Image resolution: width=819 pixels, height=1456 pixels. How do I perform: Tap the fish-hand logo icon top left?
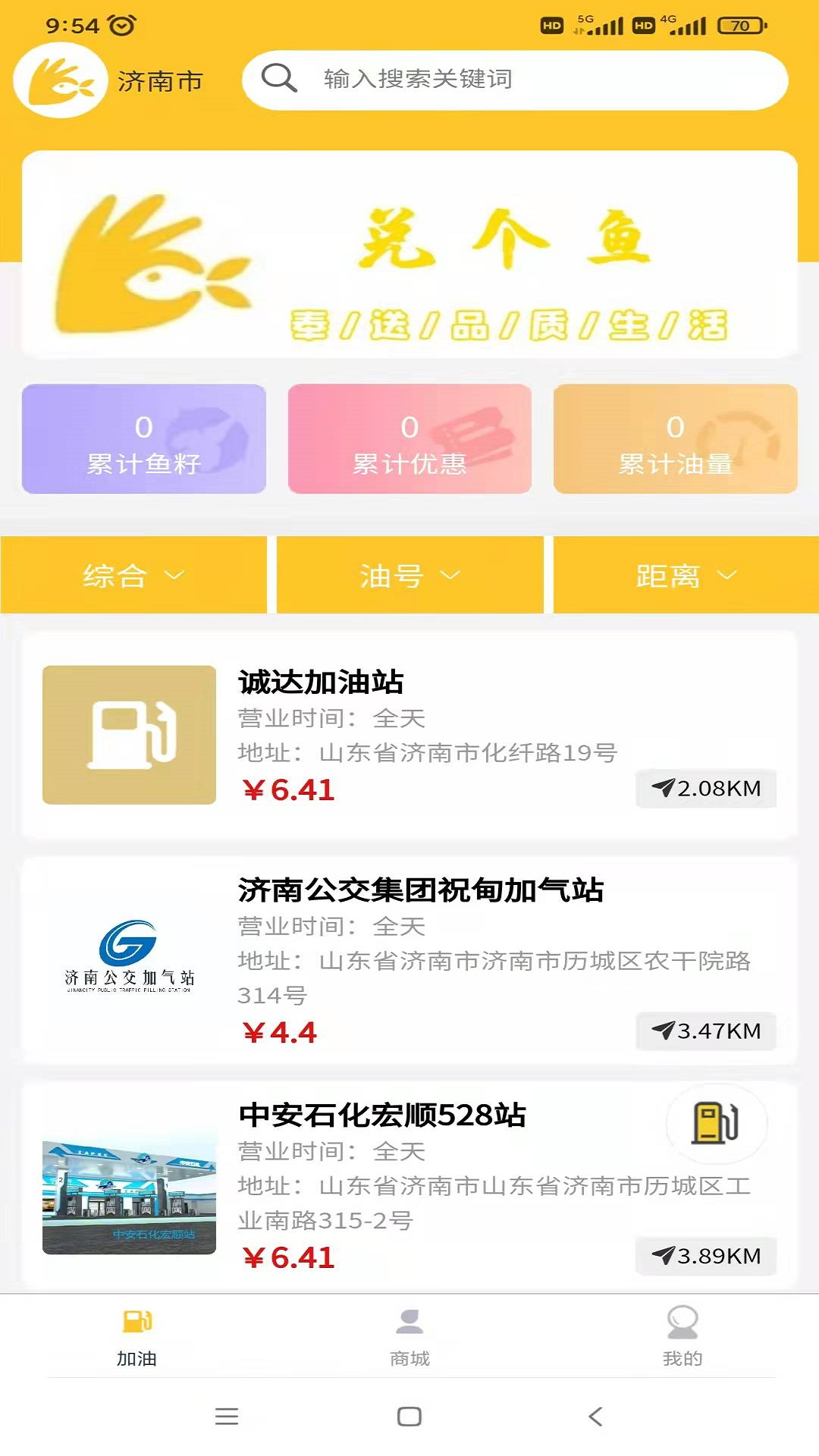tap(61, 80)
